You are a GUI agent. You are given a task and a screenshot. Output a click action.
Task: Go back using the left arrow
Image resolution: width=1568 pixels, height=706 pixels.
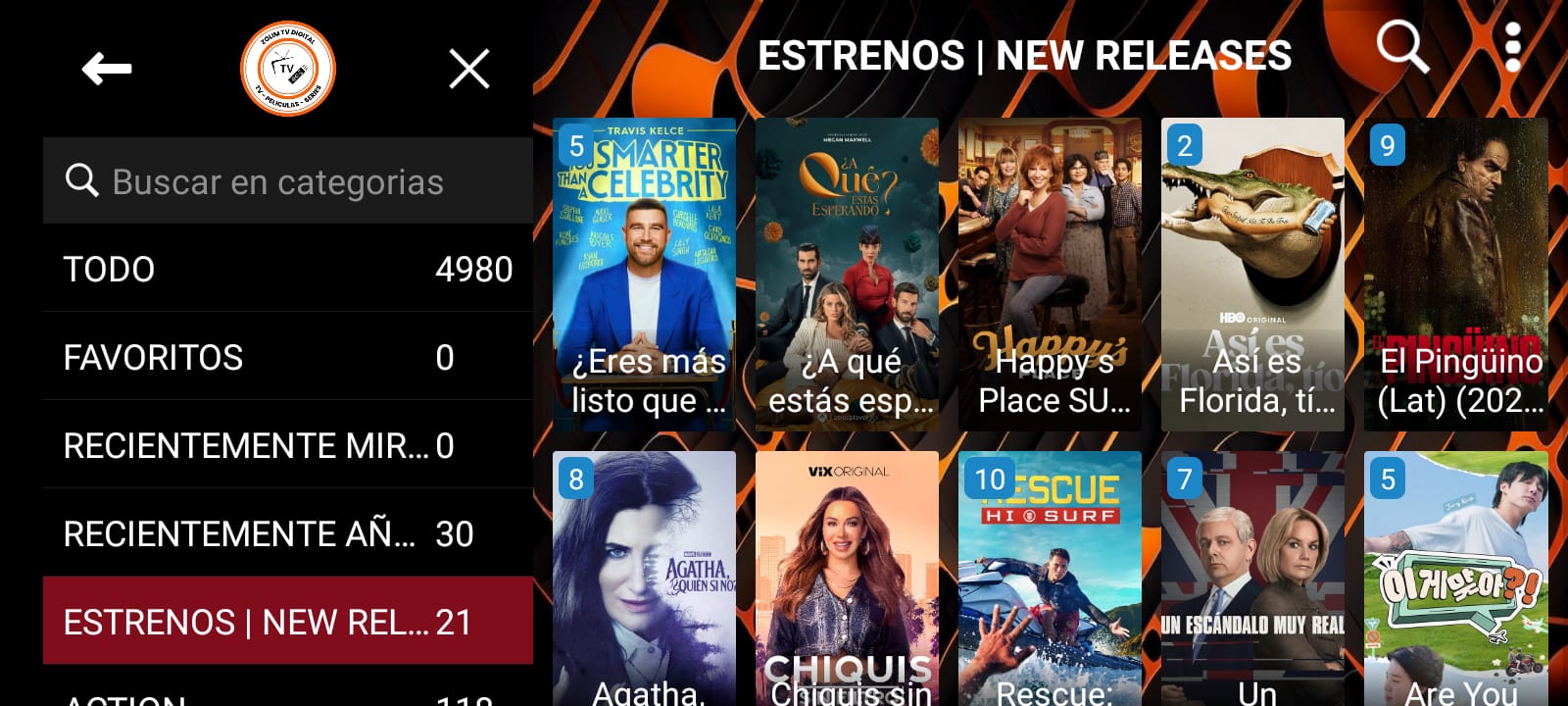(107, 70)
